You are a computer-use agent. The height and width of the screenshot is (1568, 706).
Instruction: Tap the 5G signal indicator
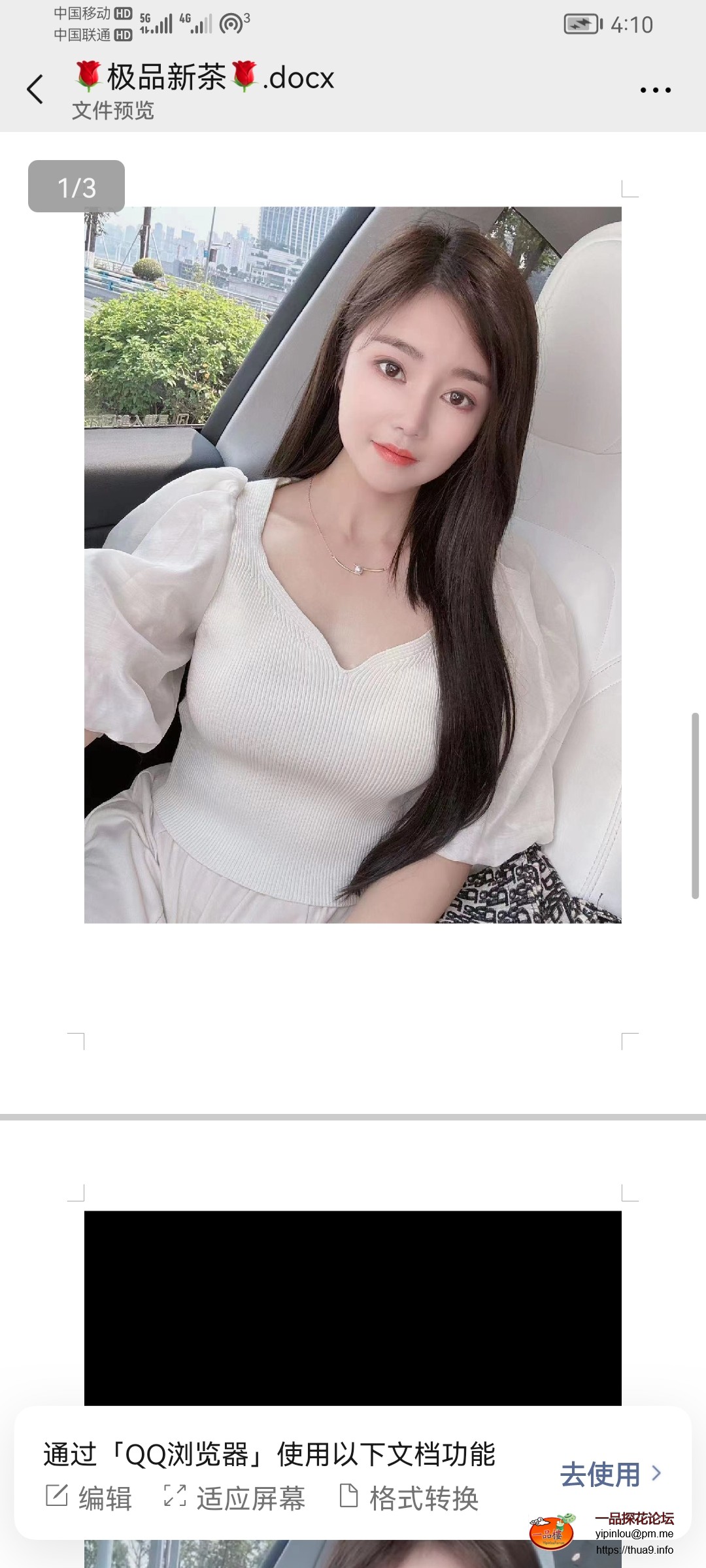[158, 22]
